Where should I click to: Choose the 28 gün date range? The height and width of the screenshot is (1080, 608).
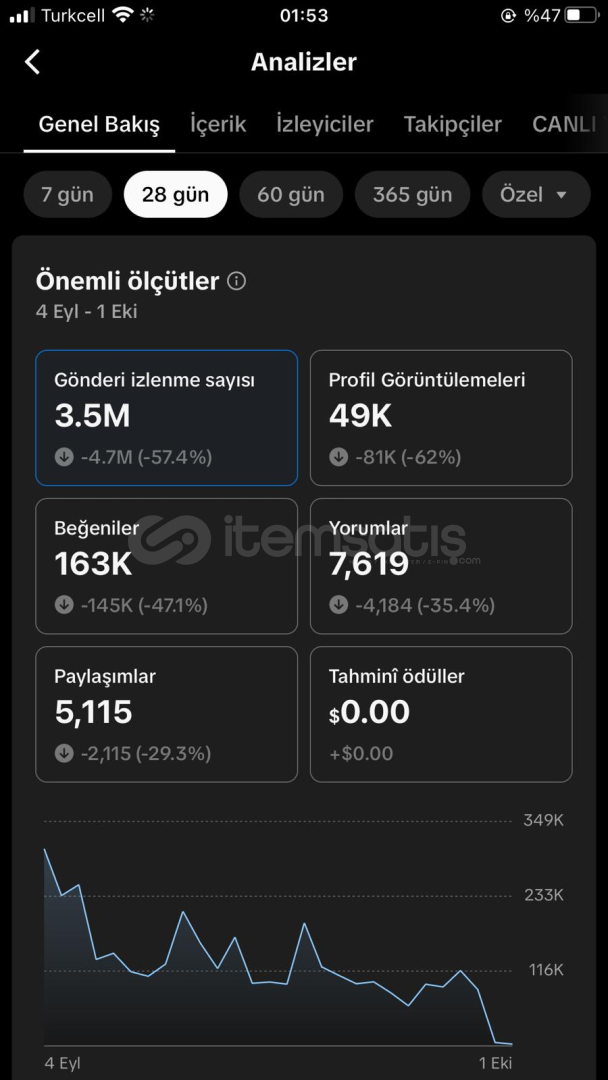pos(175,194)
